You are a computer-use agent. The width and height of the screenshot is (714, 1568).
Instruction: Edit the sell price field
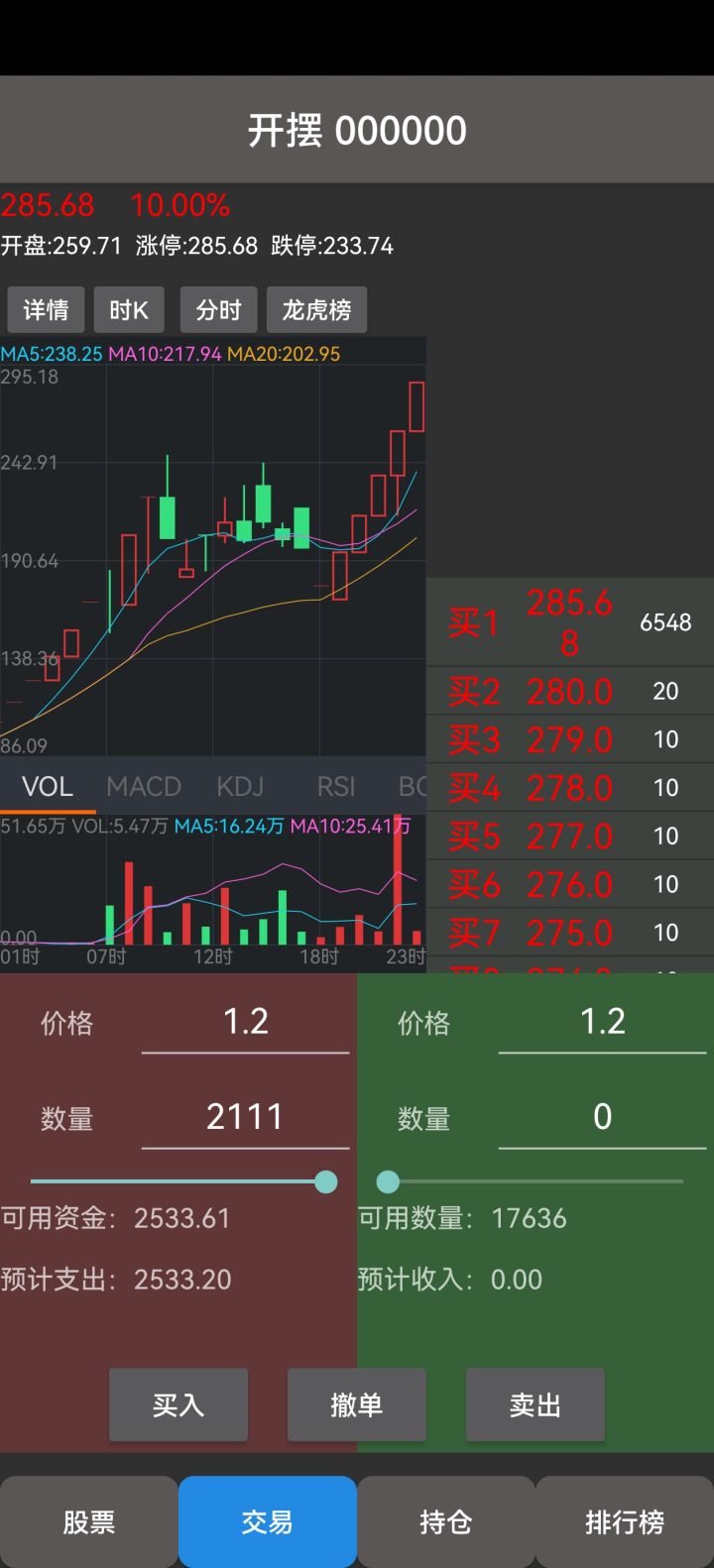pos(602,1023)
